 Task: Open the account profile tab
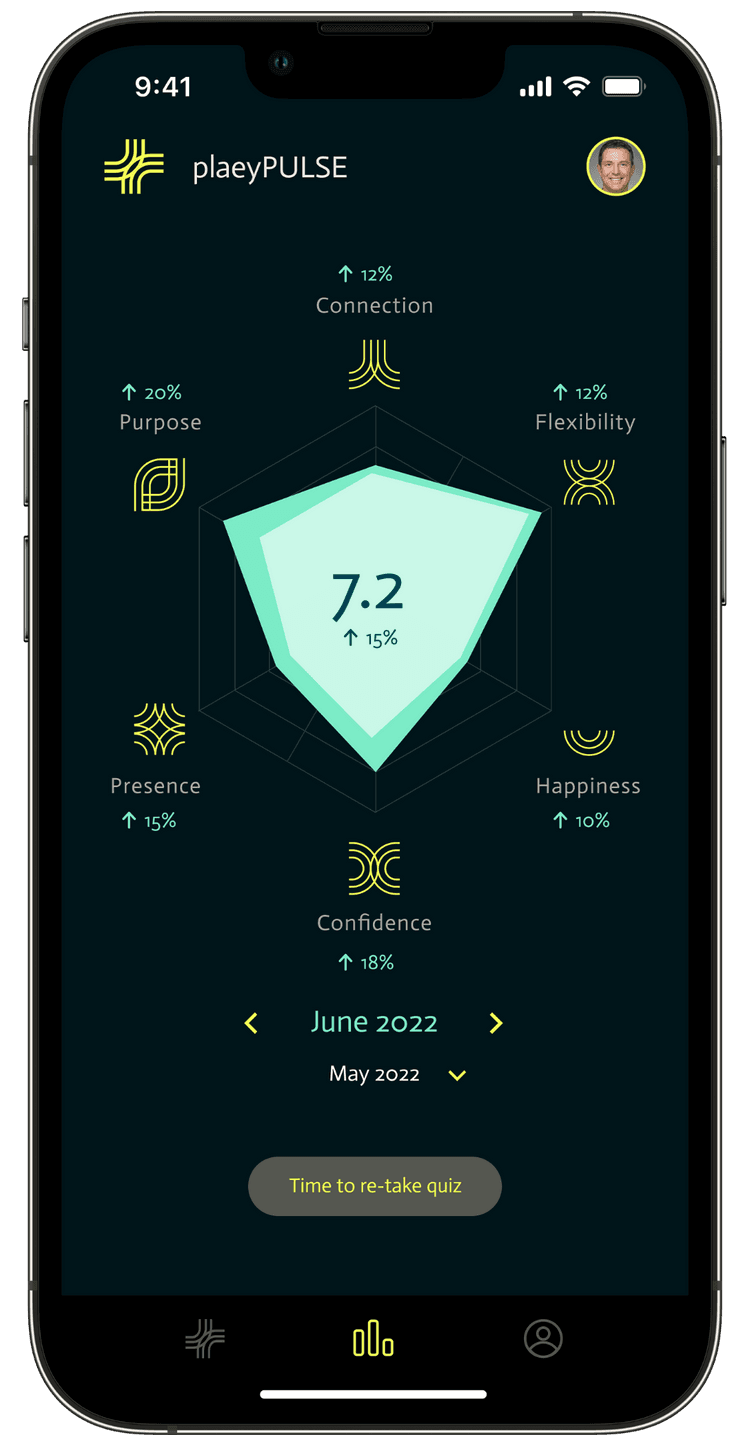click(x=543, y=1338)
